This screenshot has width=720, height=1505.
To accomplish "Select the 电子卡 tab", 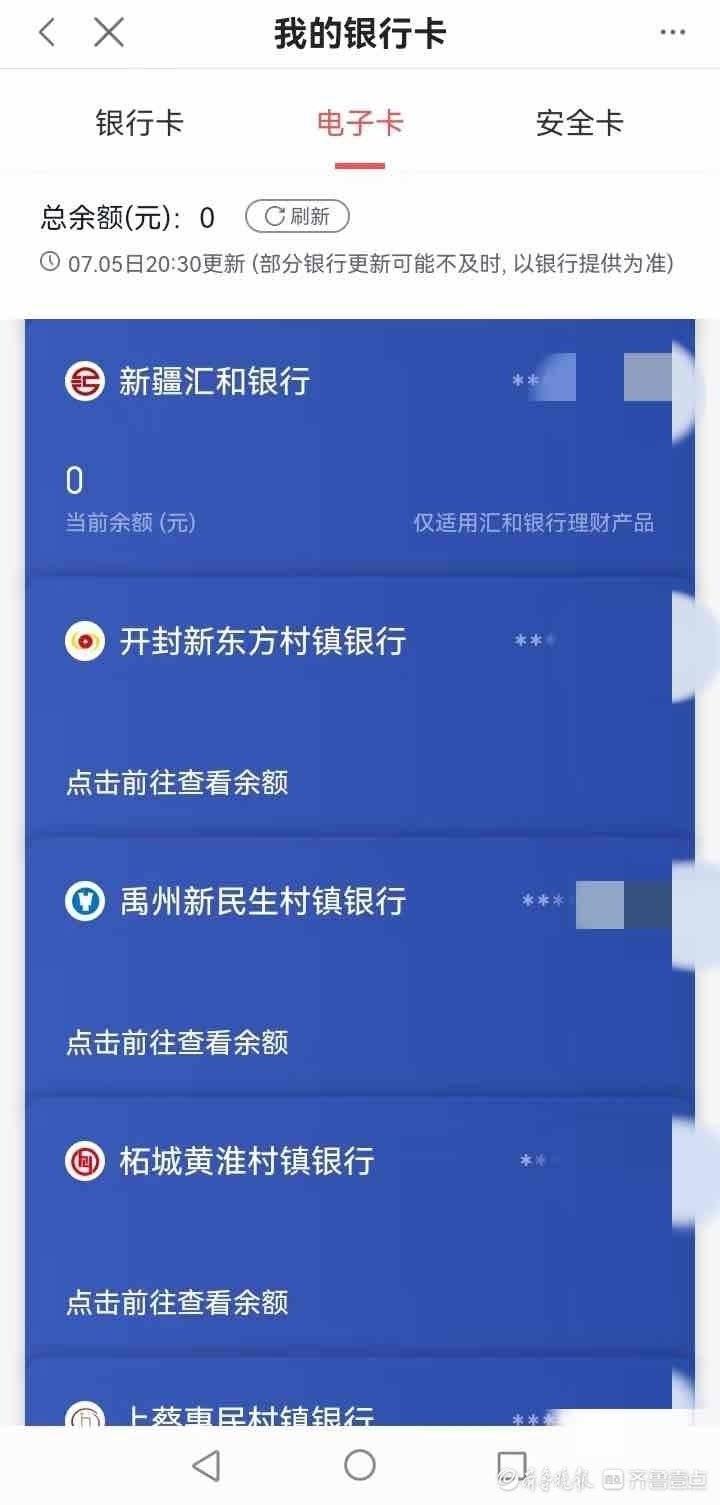I will point(360,123).
